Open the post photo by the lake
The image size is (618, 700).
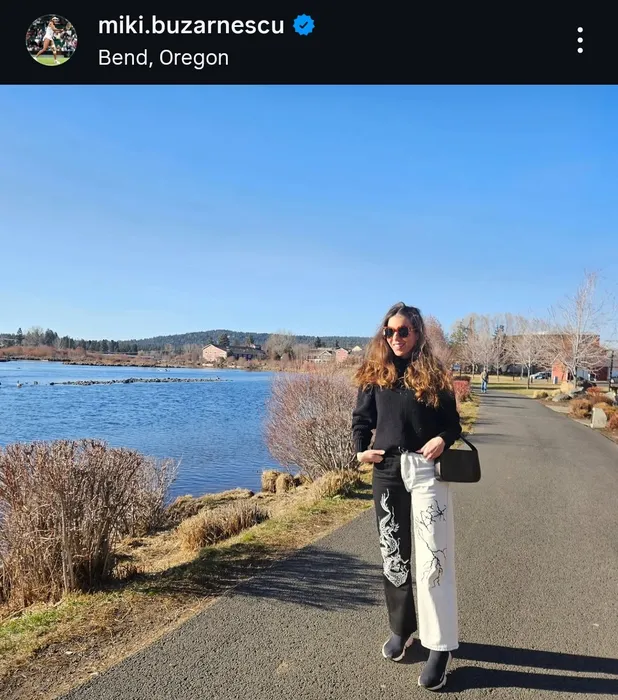(309, 392)
